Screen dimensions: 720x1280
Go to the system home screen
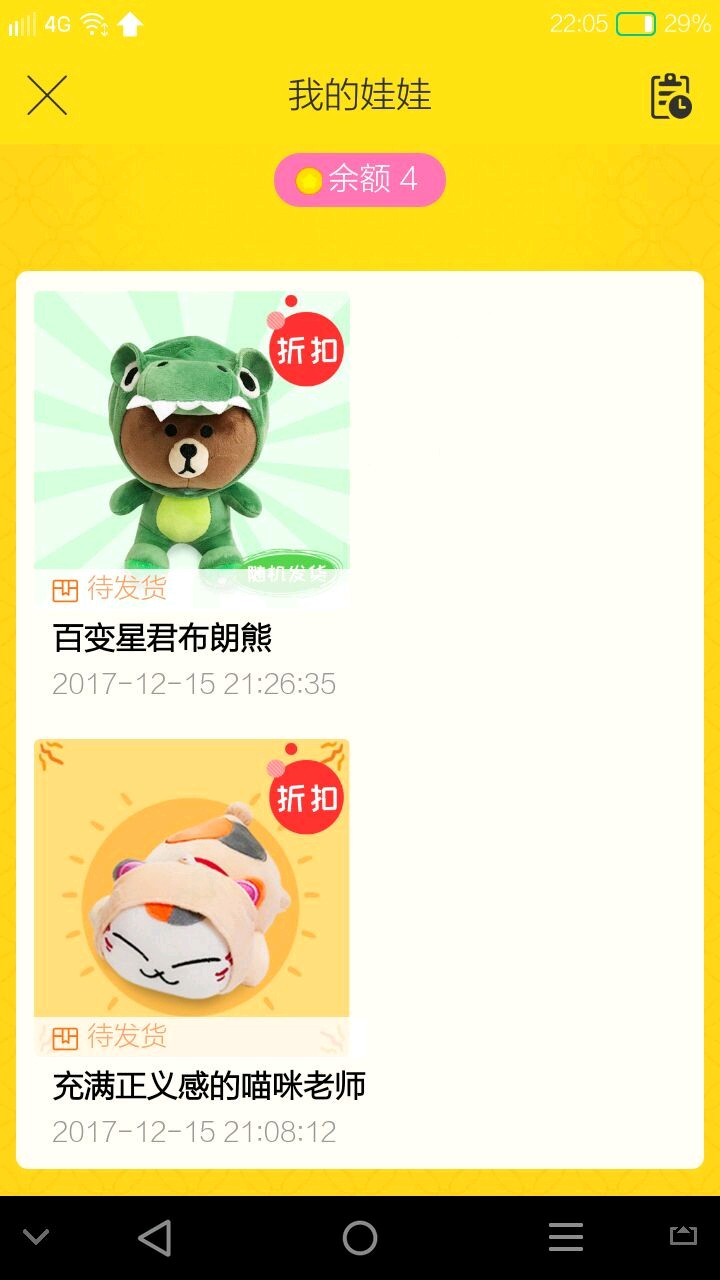(360, 1238)
